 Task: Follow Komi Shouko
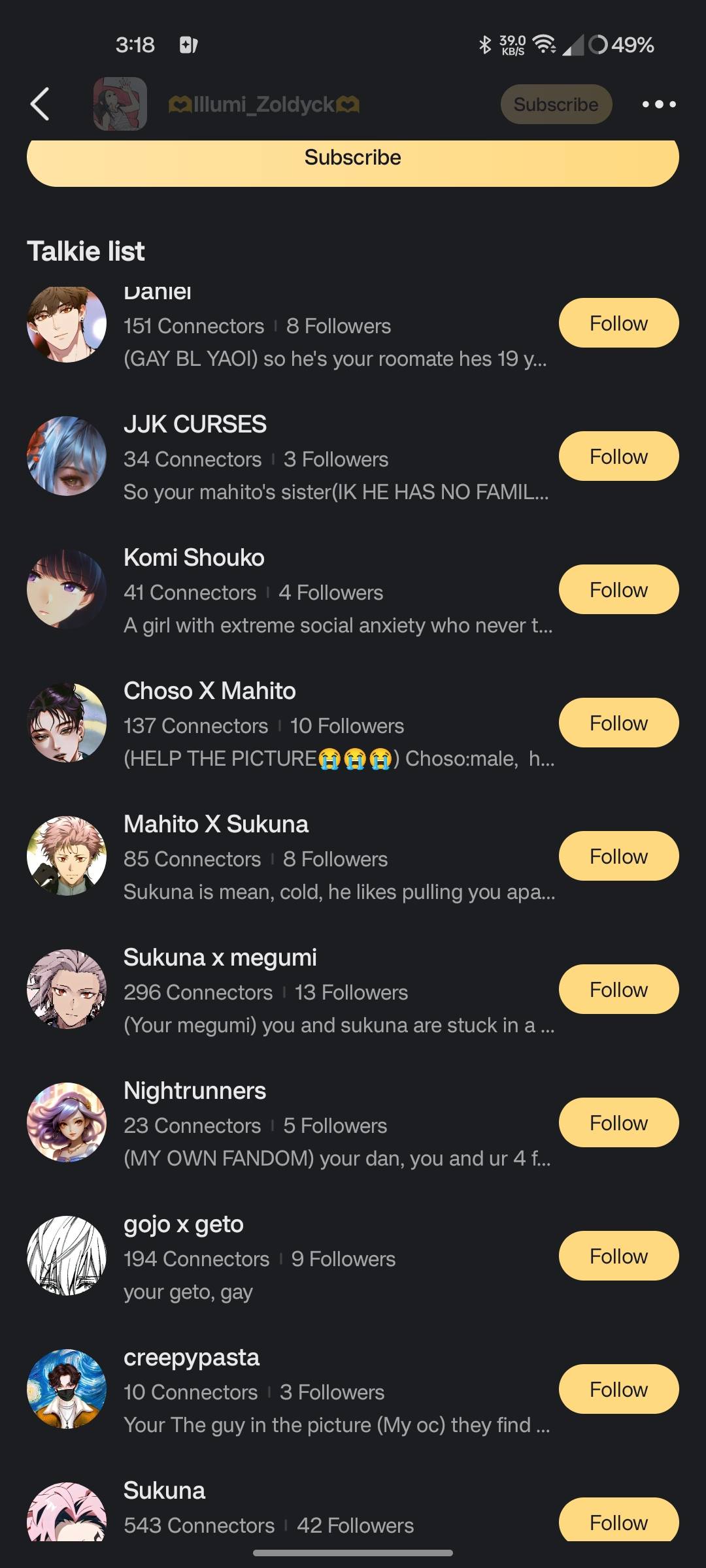pos(618,590)
